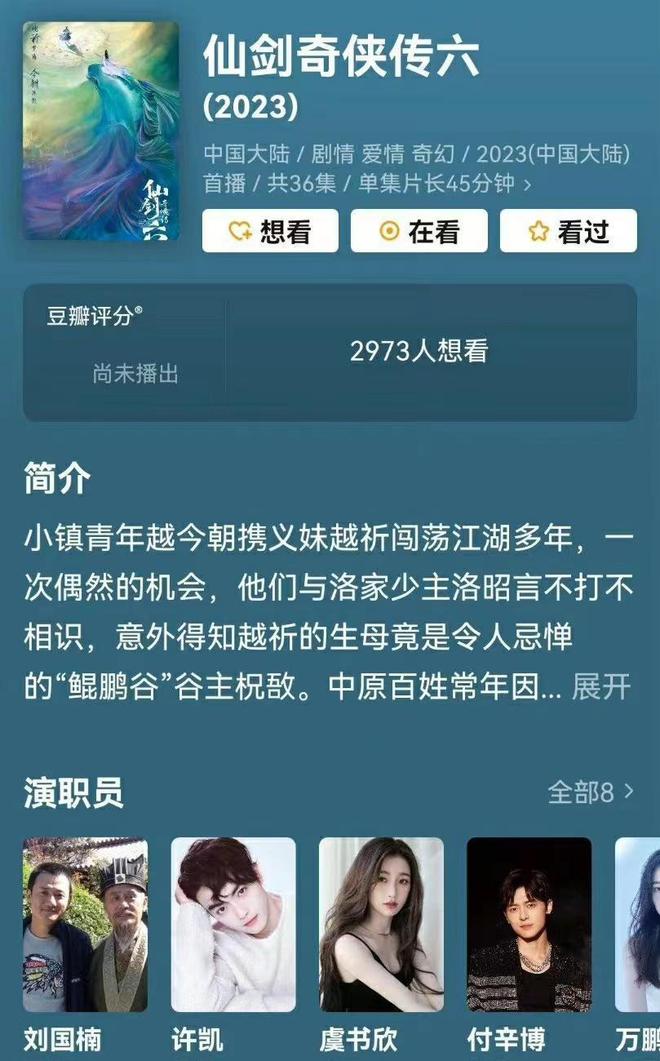660x1061 pixels.
Task: Open the 豆瓣评分 rating card
Action: pyautogui.click(x=124, y=352)
